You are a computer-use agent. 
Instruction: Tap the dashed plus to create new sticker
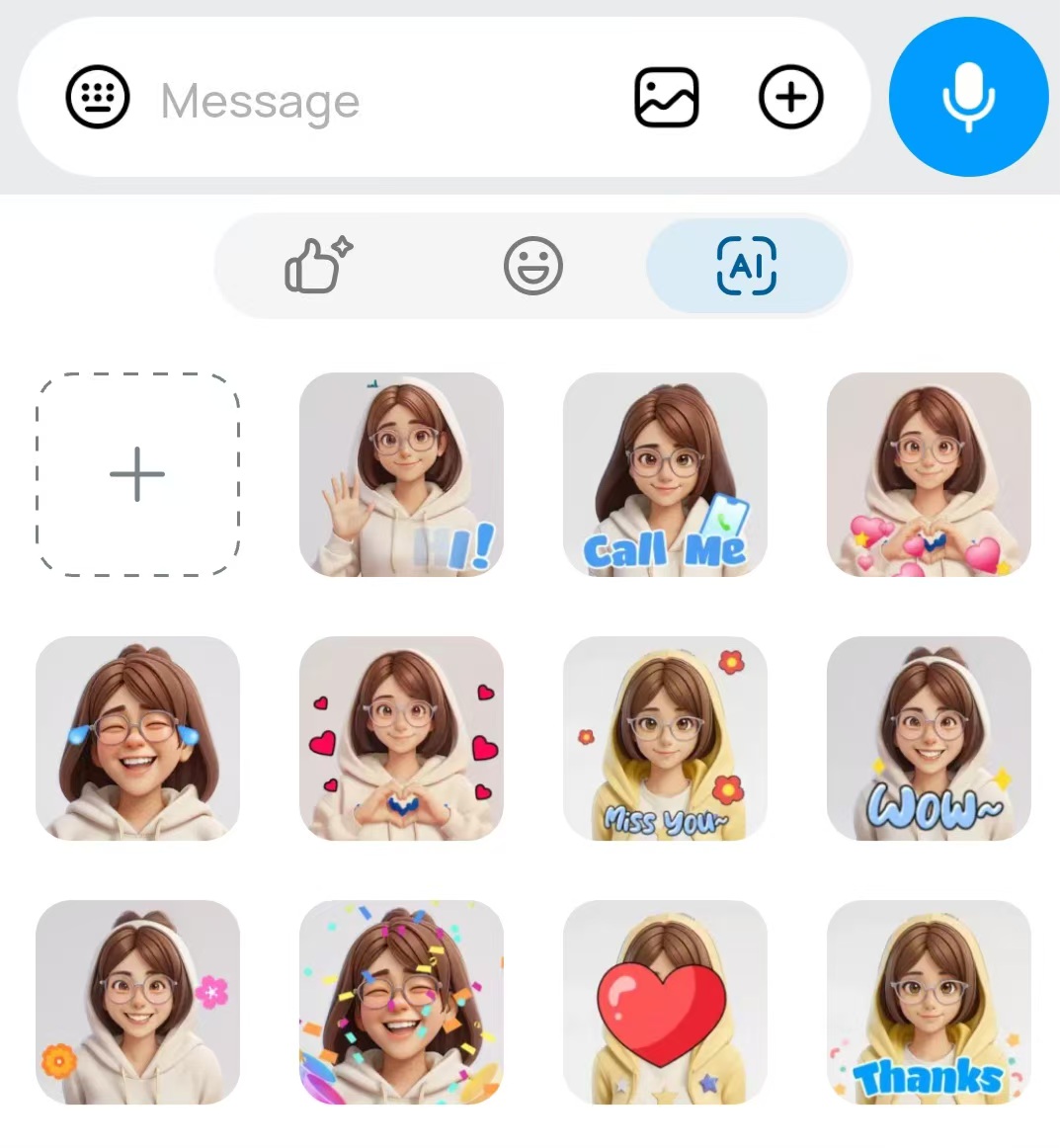click(137, 475)
